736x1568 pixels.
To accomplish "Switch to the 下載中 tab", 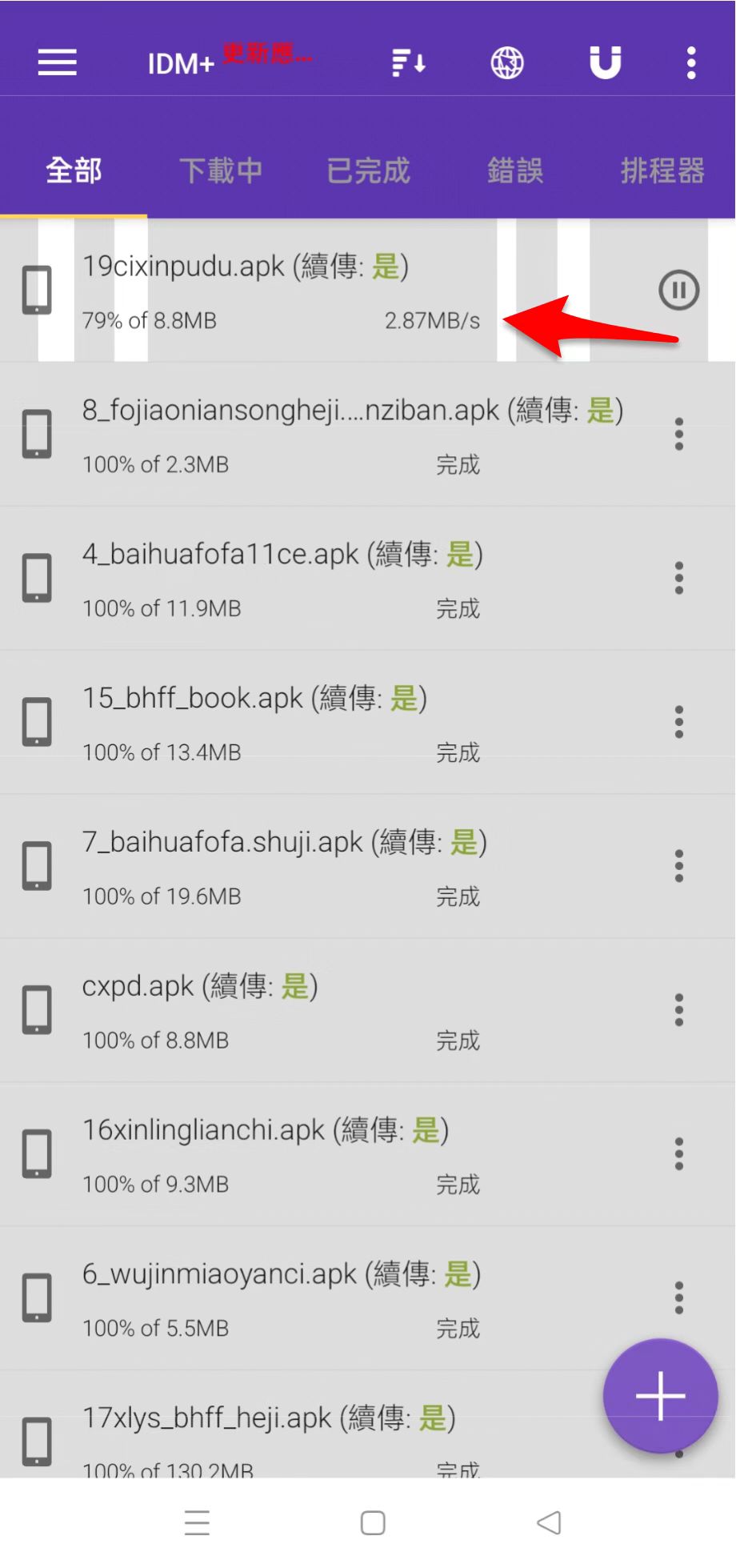I will [x=221, y=170].
